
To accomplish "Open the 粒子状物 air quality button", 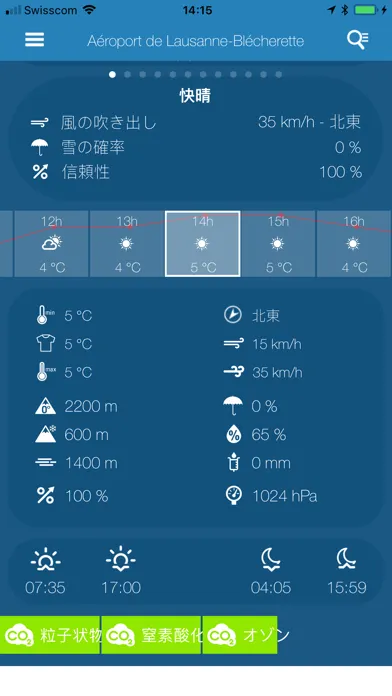I will pyautogui.click(x=50, y=635).
